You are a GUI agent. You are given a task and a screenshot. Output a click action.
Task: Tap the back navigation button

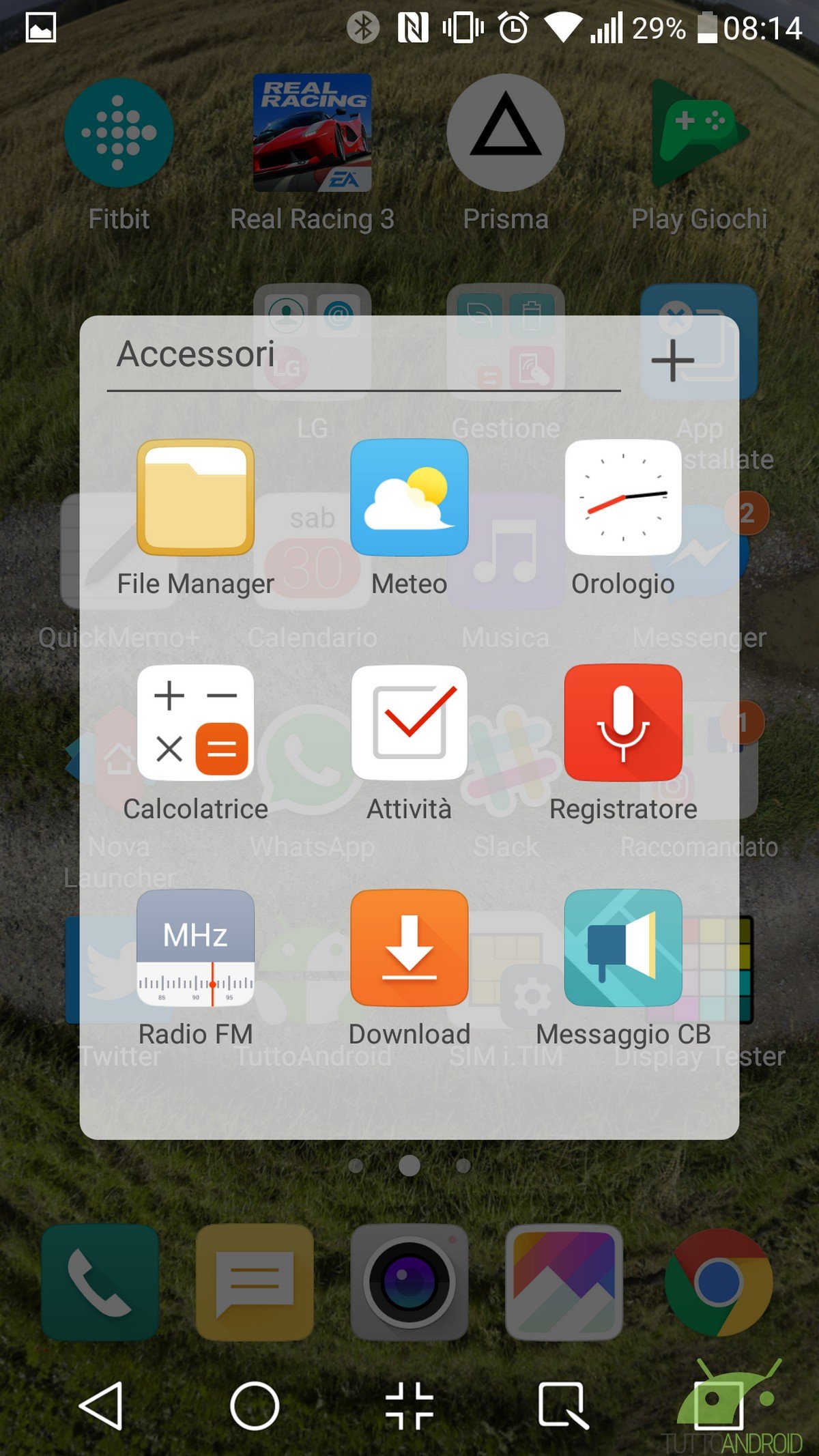[x=102, y=1406]
